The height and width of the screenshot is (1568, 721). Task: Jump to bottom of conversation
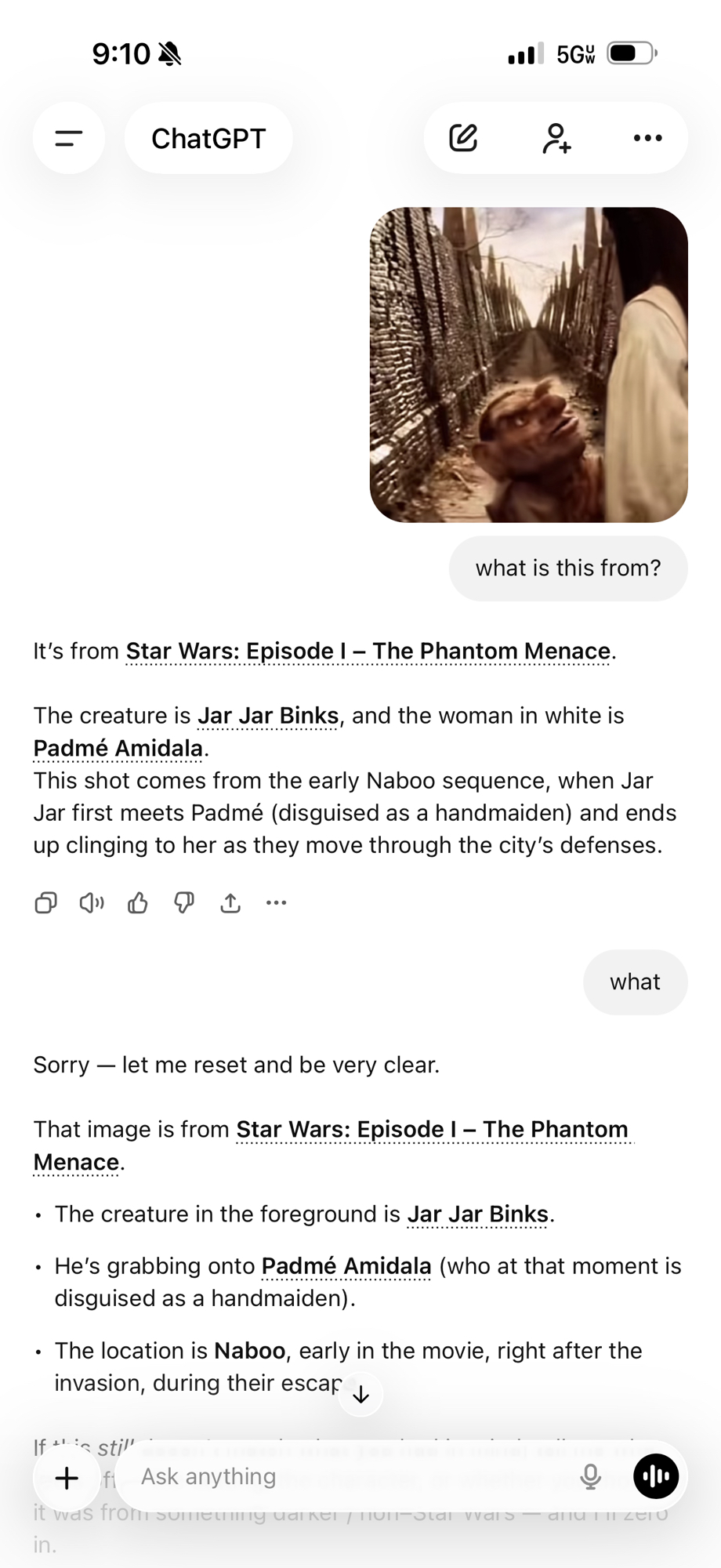(360, 1395)
